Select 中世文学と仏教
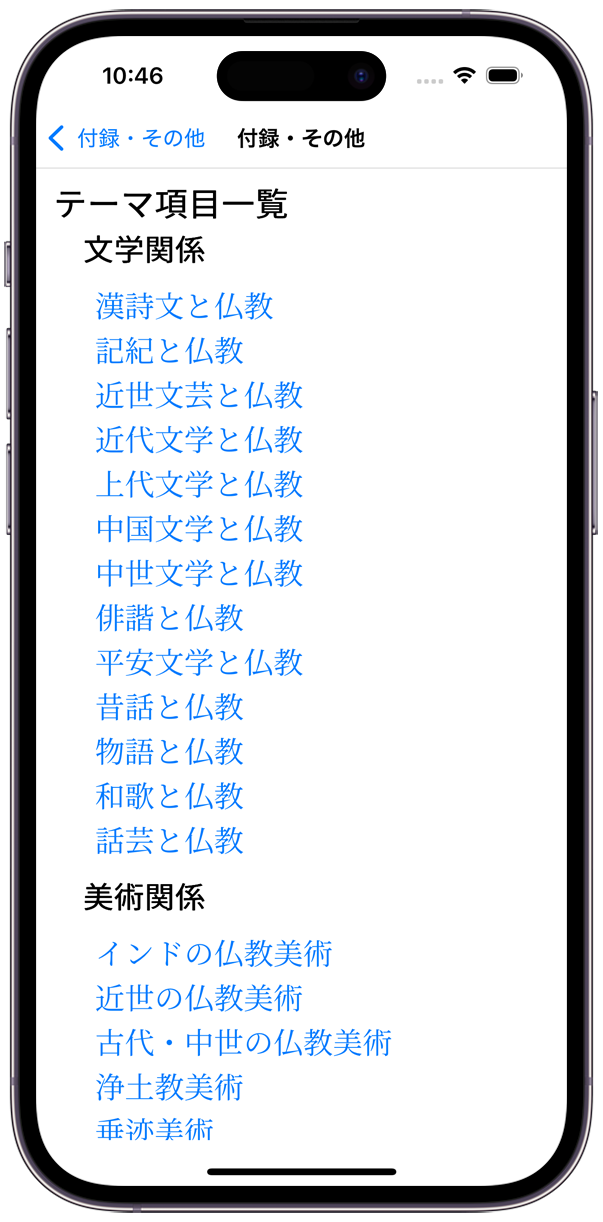The image size is (603, 1222). tap(199, 573)
